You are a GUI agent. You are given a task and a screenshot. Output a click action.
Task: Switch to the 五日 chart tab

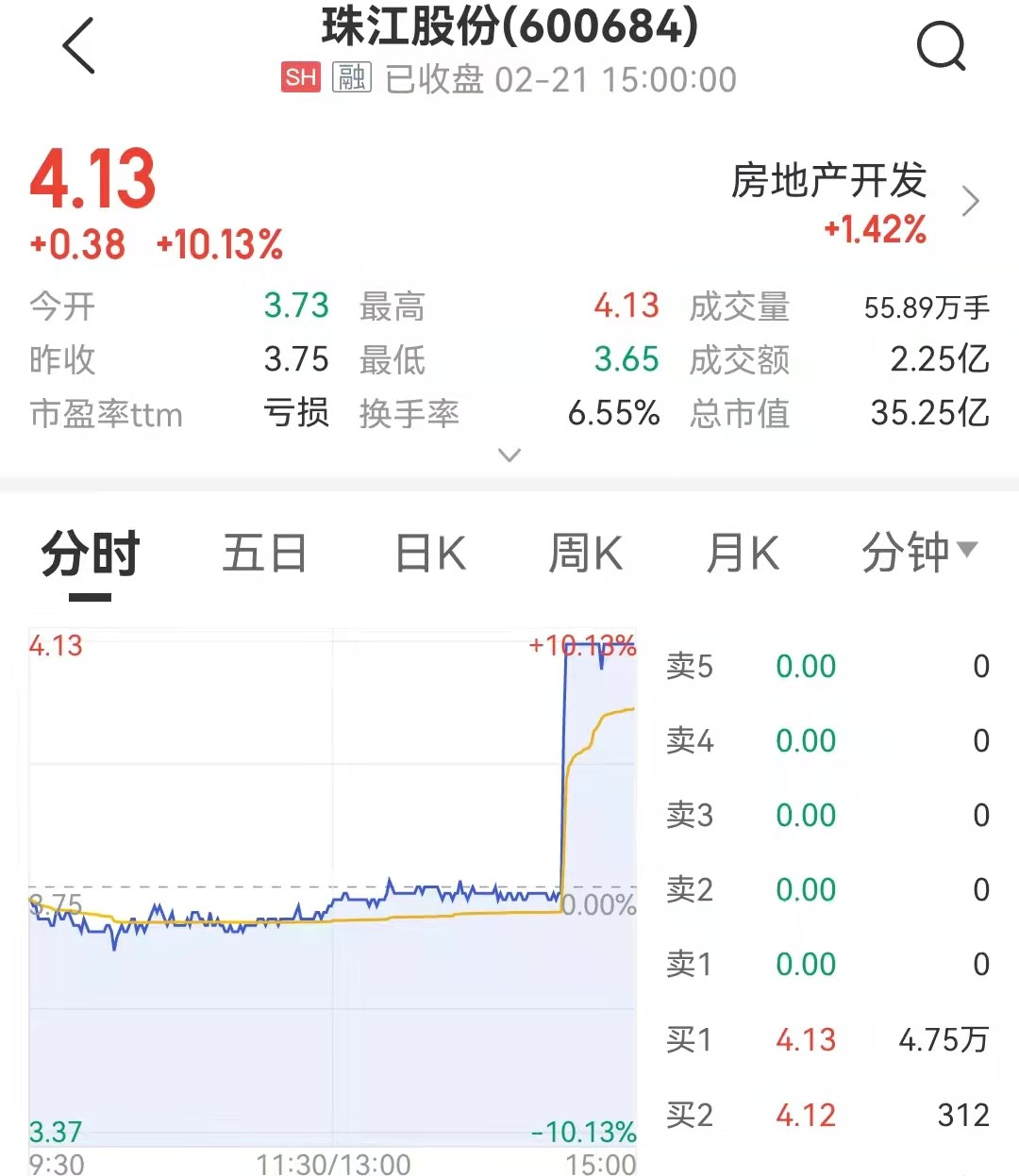(264, 554)
